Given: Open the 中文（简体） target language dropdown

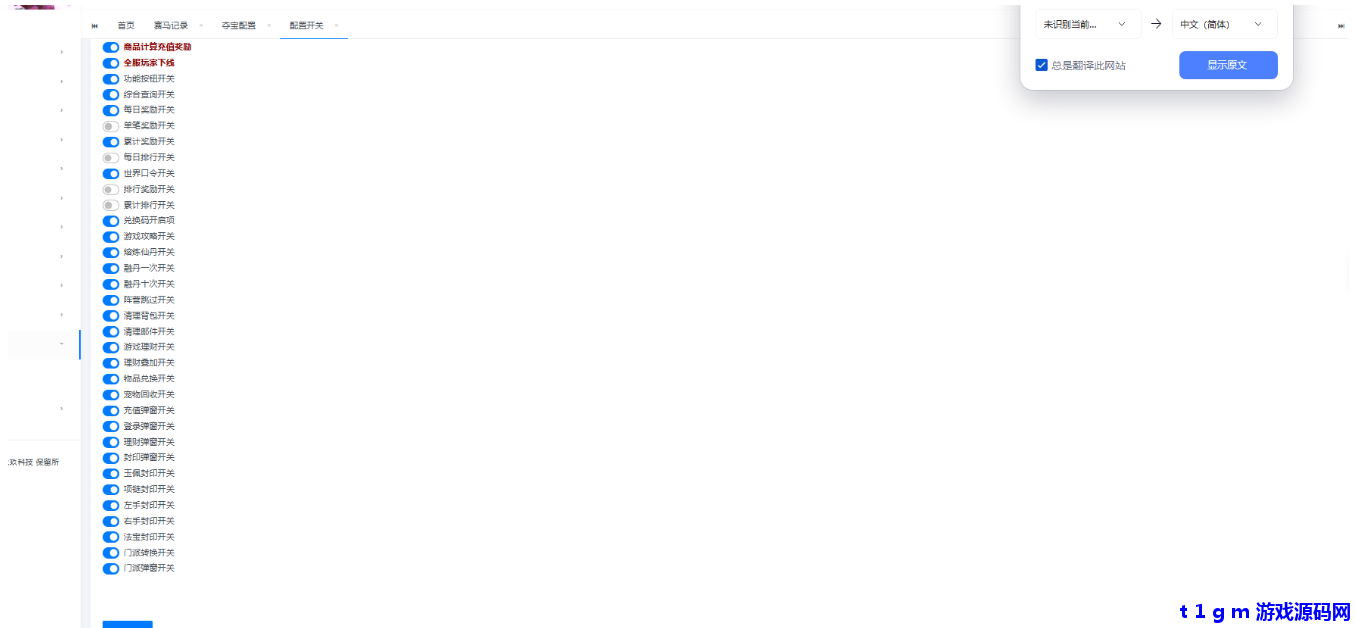Looking at the screenshot, I should click(x=1224, y=24).
